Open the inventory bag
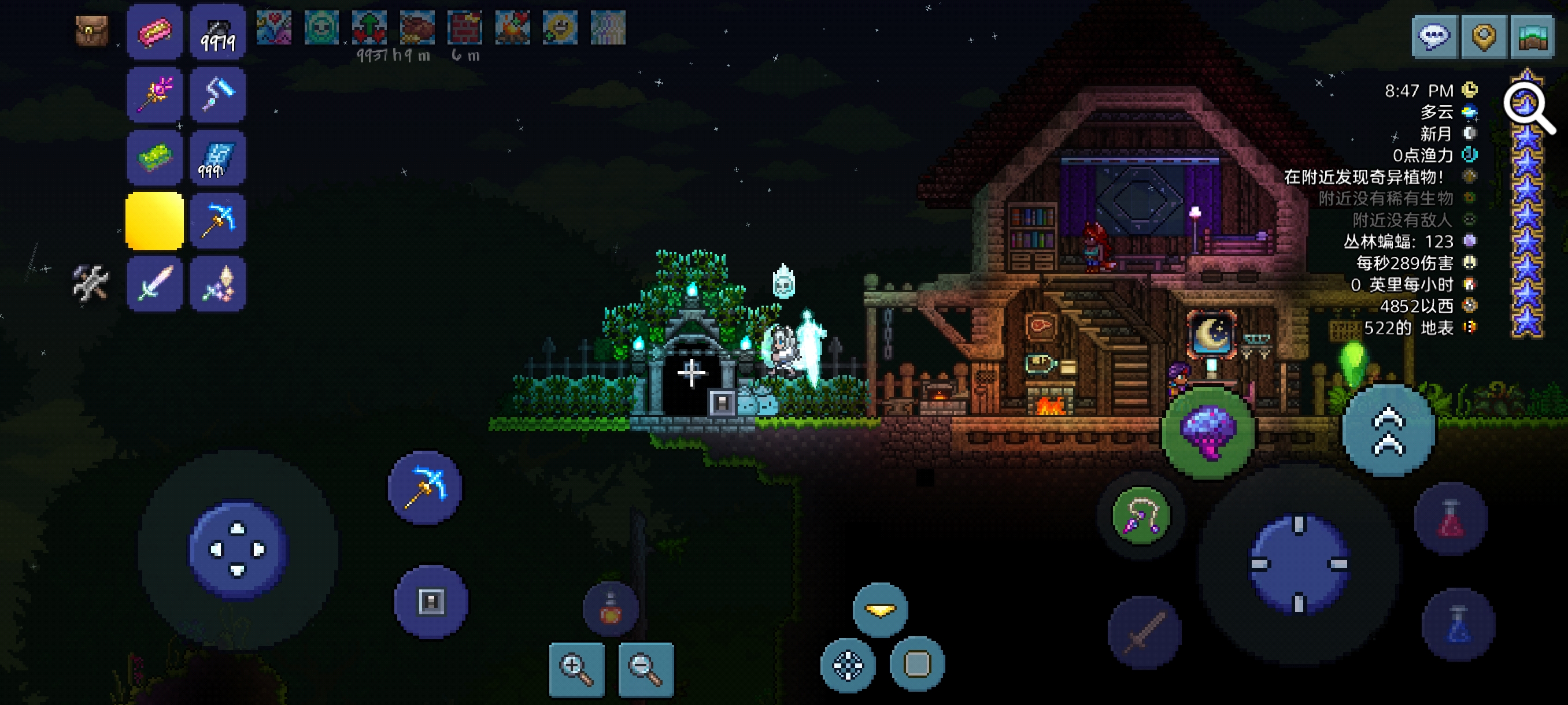The height and width of the screenshot is (705, 1568). tap(92, 31)
